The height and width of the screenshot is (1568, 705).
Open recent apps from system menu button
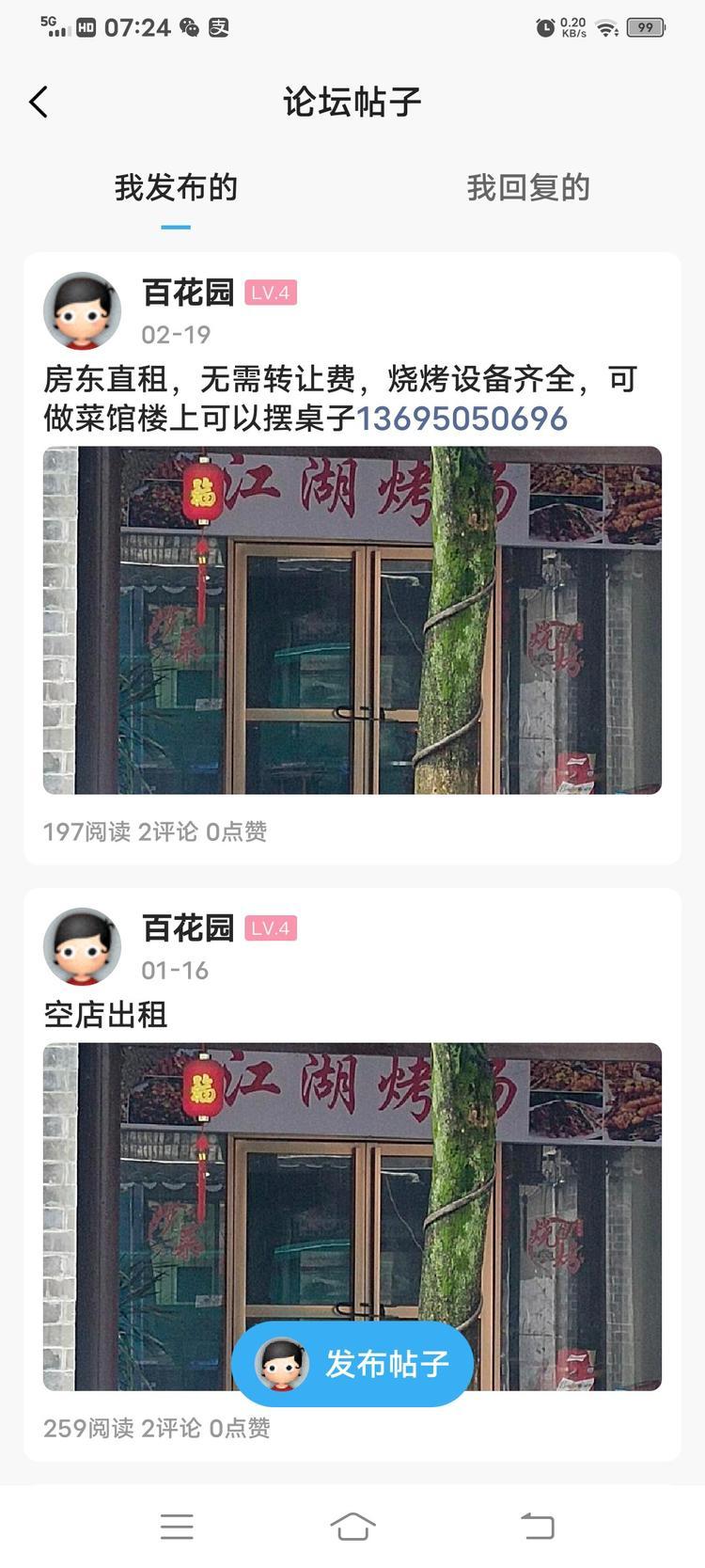pyautogui.click(x=177, y=1526)
